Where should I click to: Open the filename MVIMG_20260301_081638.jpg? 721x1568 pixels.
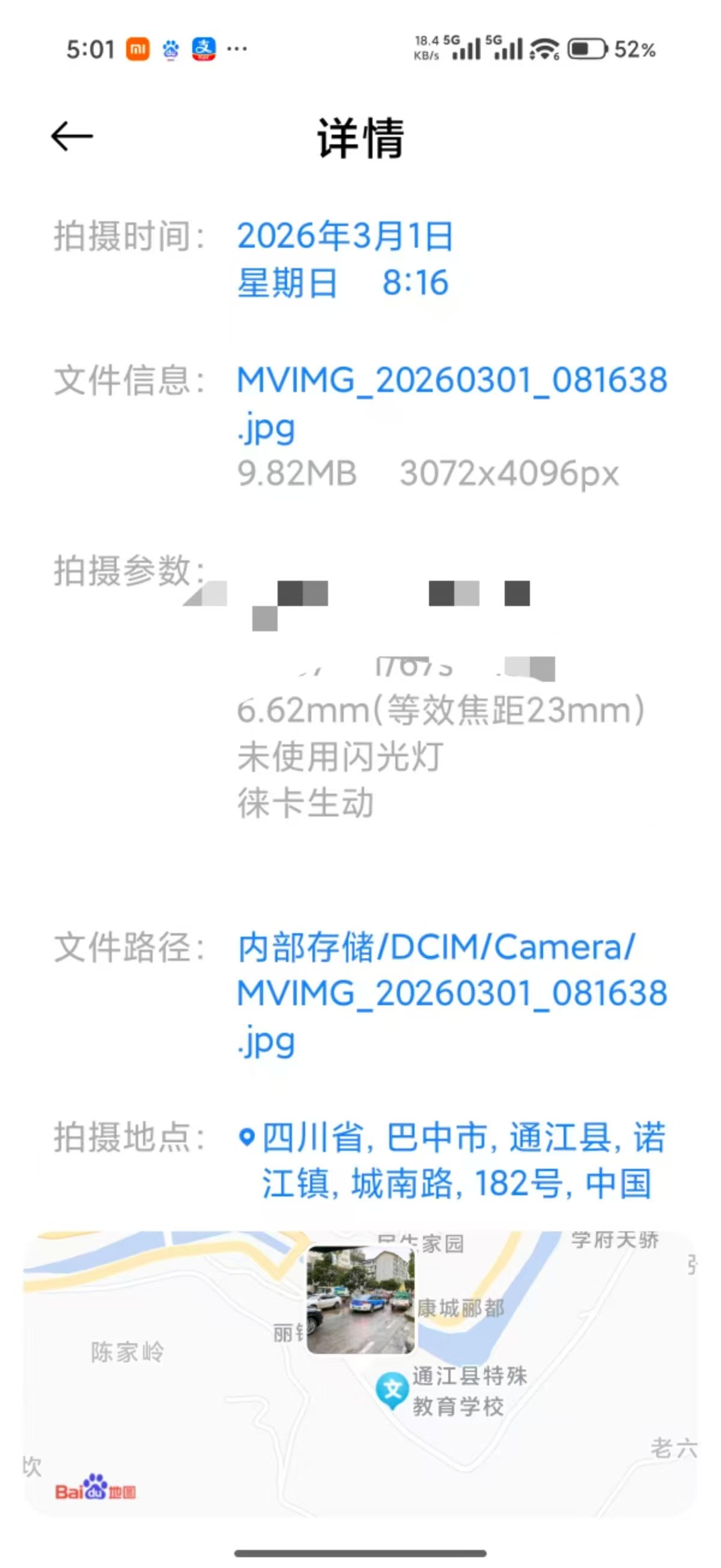[451, 381]
